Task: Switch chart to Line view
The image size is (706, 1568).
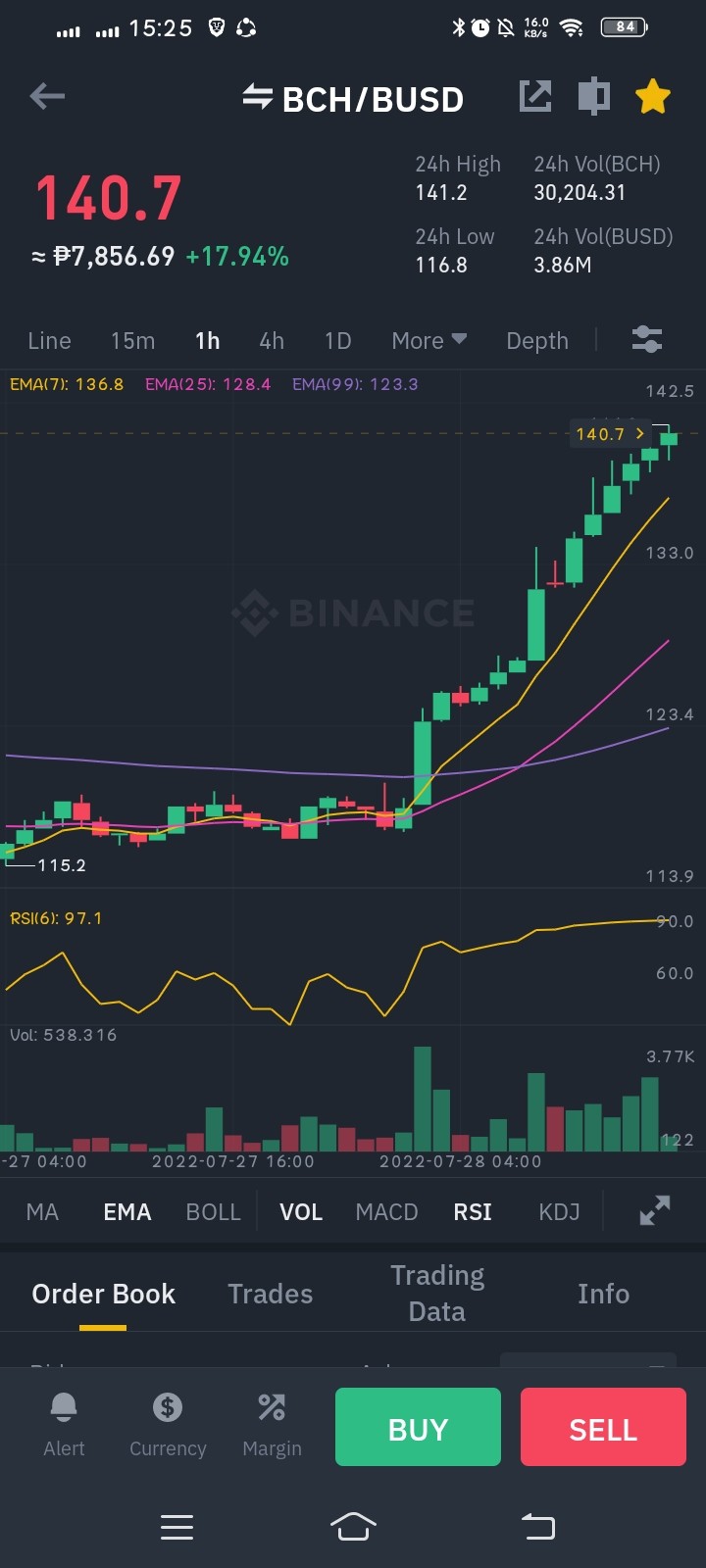Action: pyautogui.click(x=49, y=341)
